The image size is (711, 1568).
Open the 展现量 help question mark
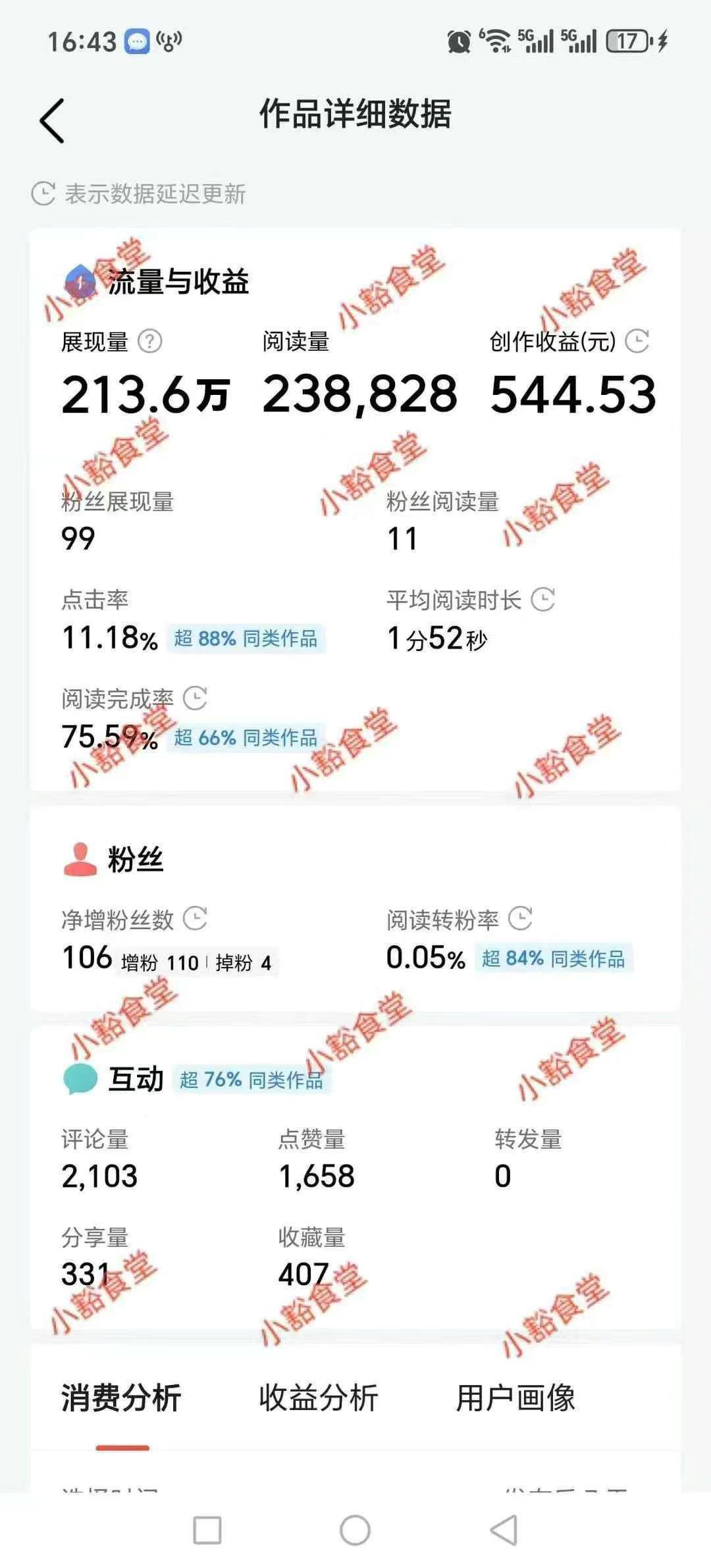pyautogui.click(x=150, y=342)
